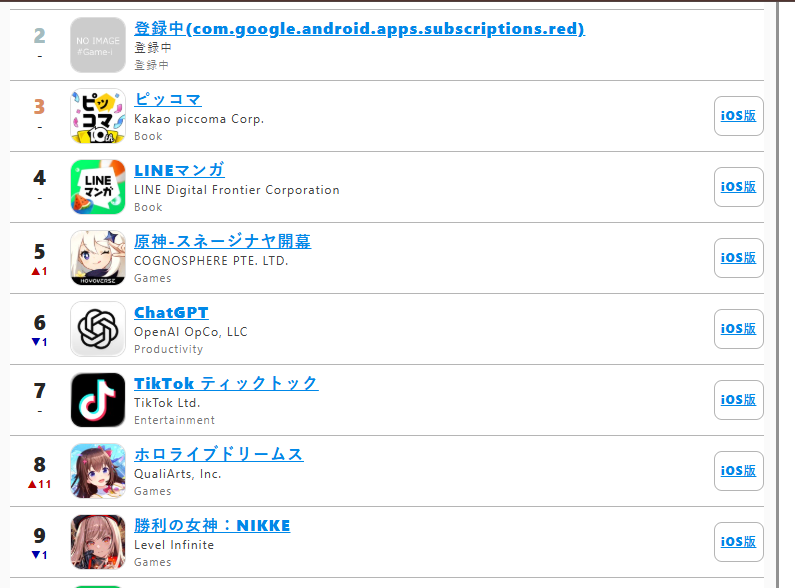
Task: Tap the ChatGPT app icon
Action: pyautogui.click(x=98, y=329)
